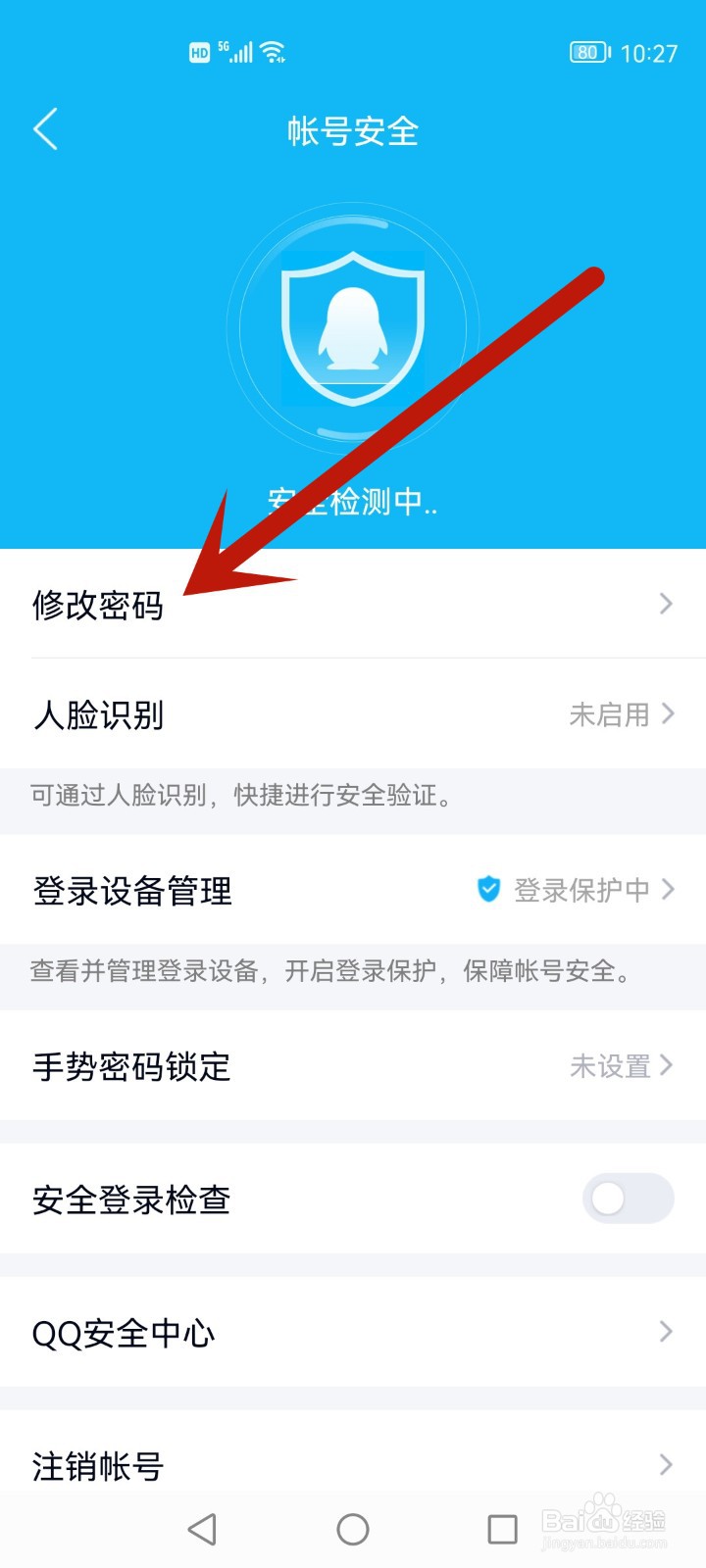Tap the recent apps square button

point(502,1528)
